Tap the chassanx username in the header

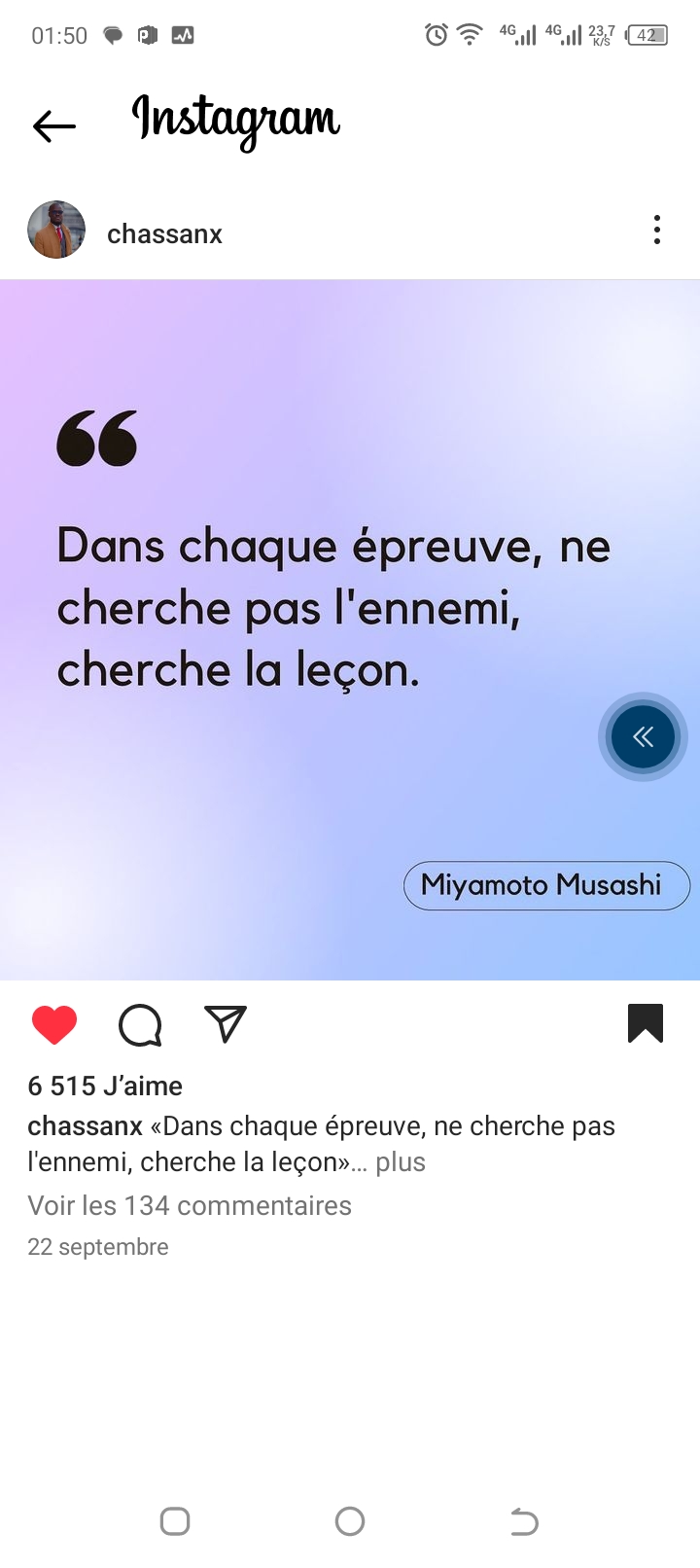tap(164, 234)
